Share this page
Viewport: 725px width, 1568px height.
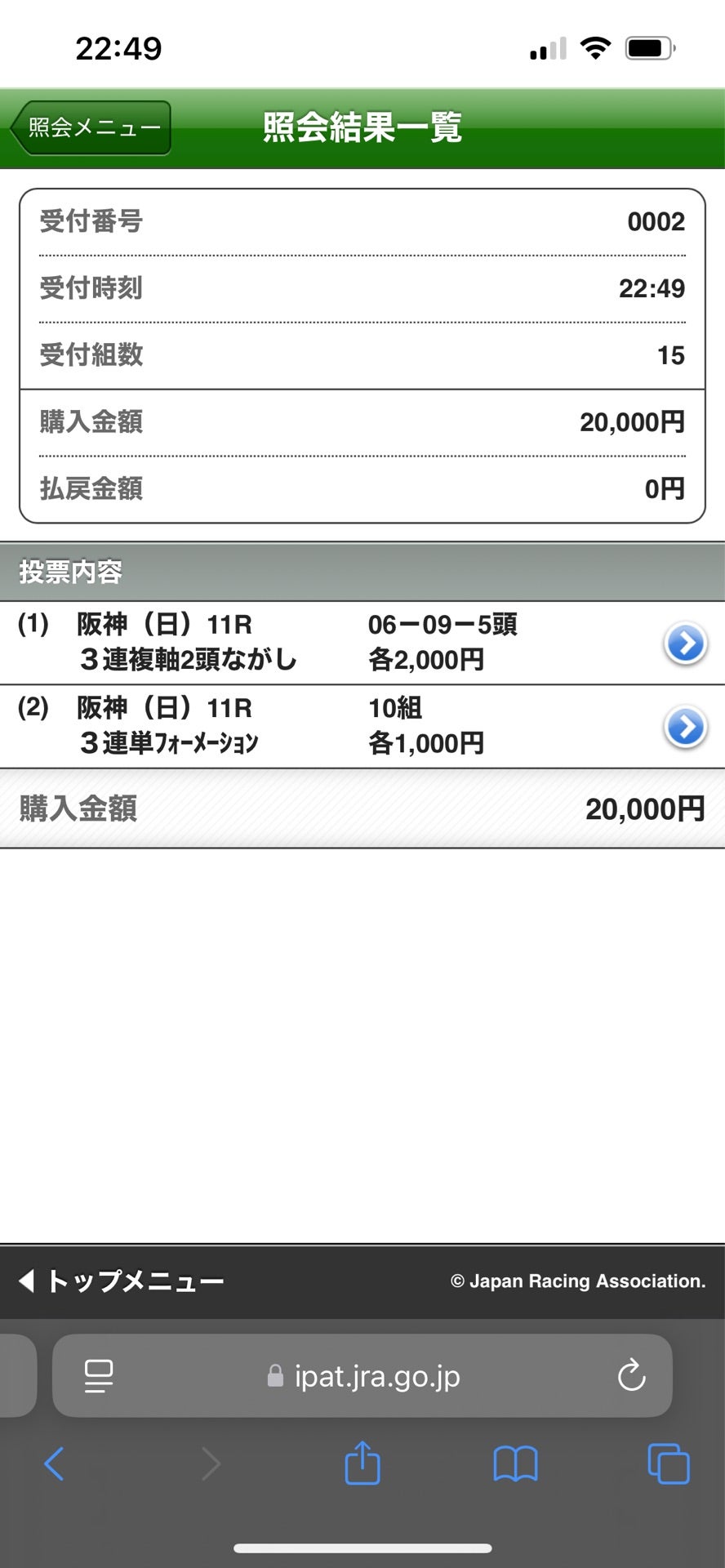[x=362, y=1463]
